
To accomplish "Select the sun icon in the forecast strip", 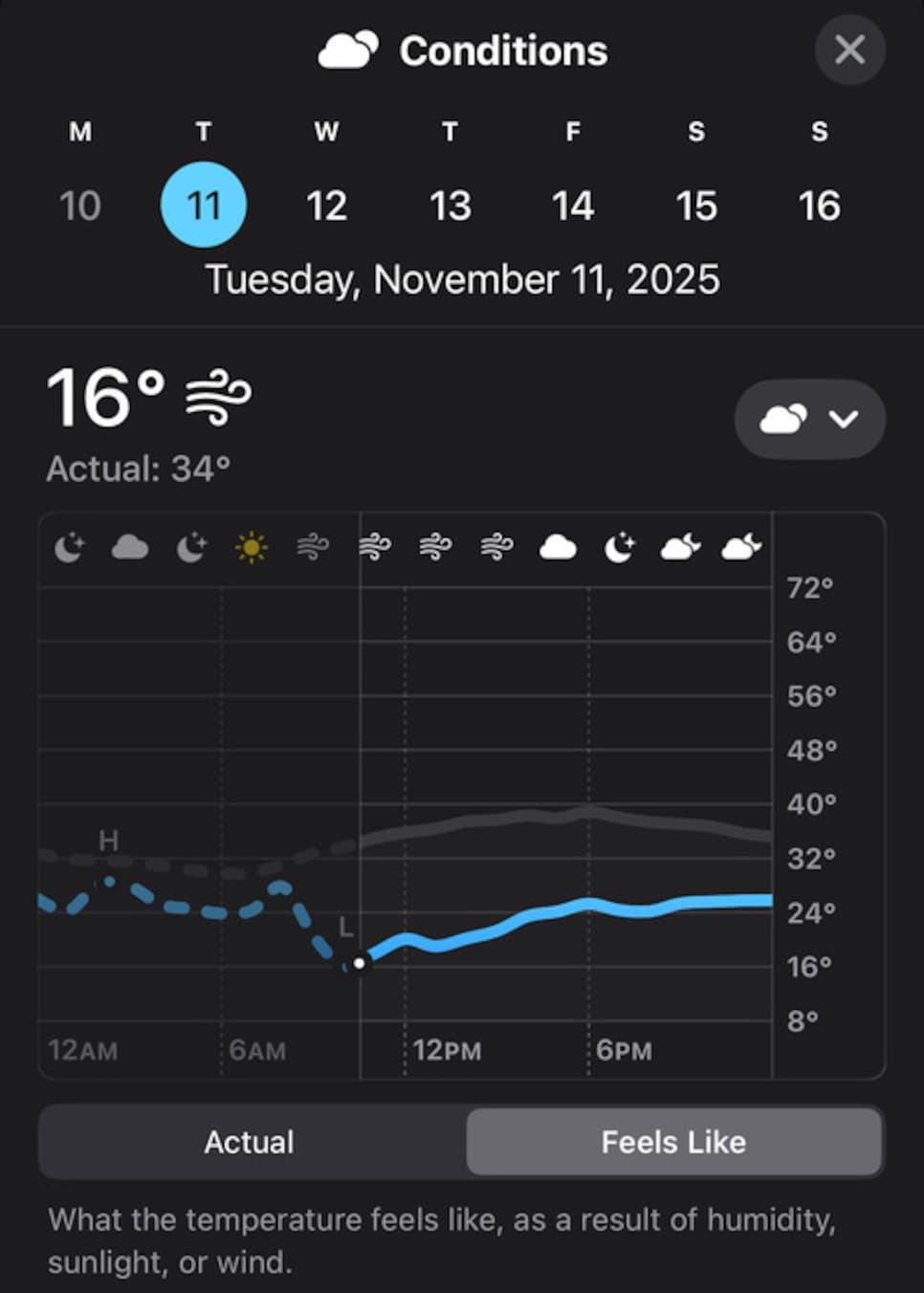I will click(252, 545).
